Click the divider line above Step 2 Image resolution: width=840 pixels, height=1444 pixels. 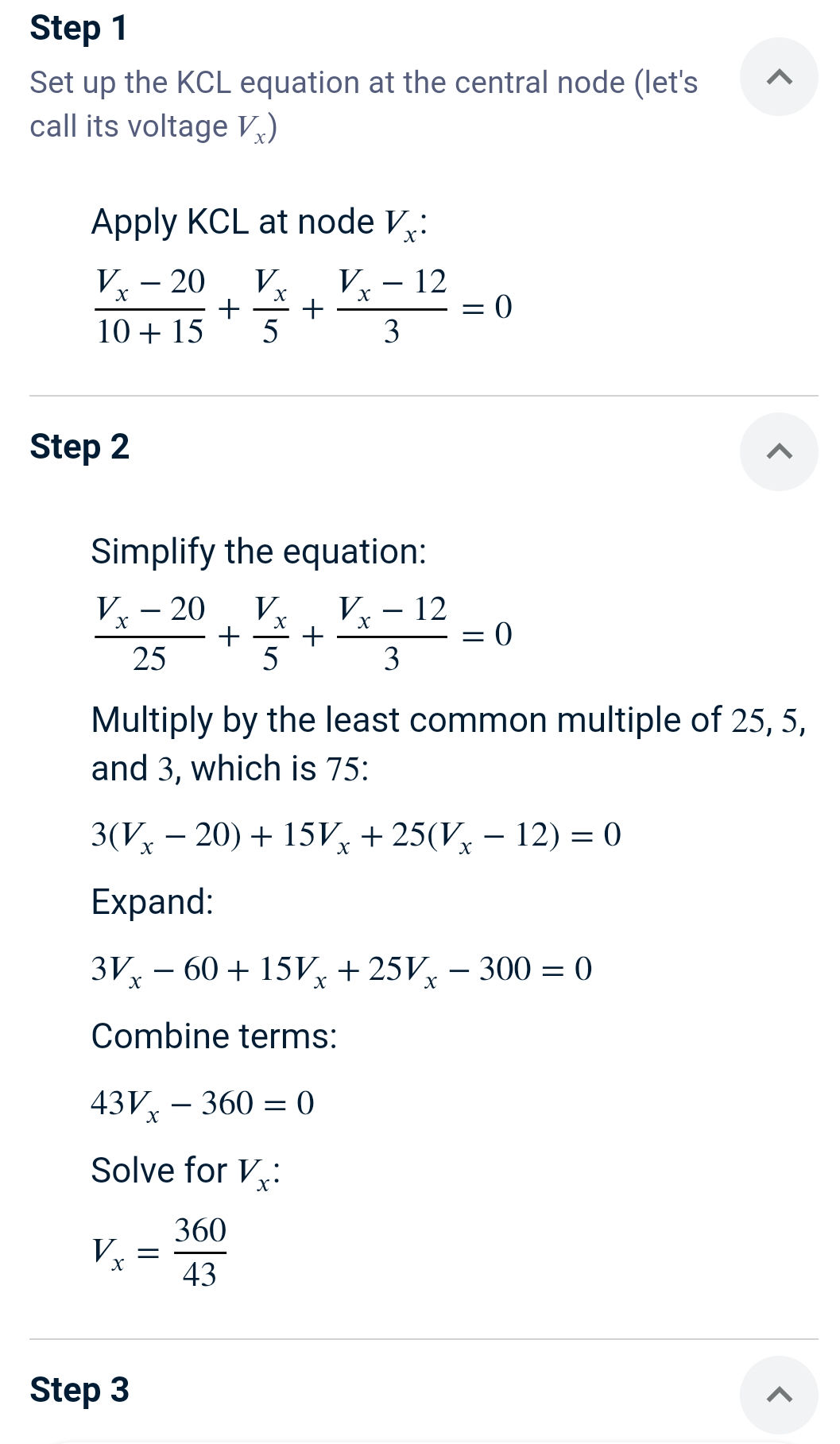[x=420, y=394]
